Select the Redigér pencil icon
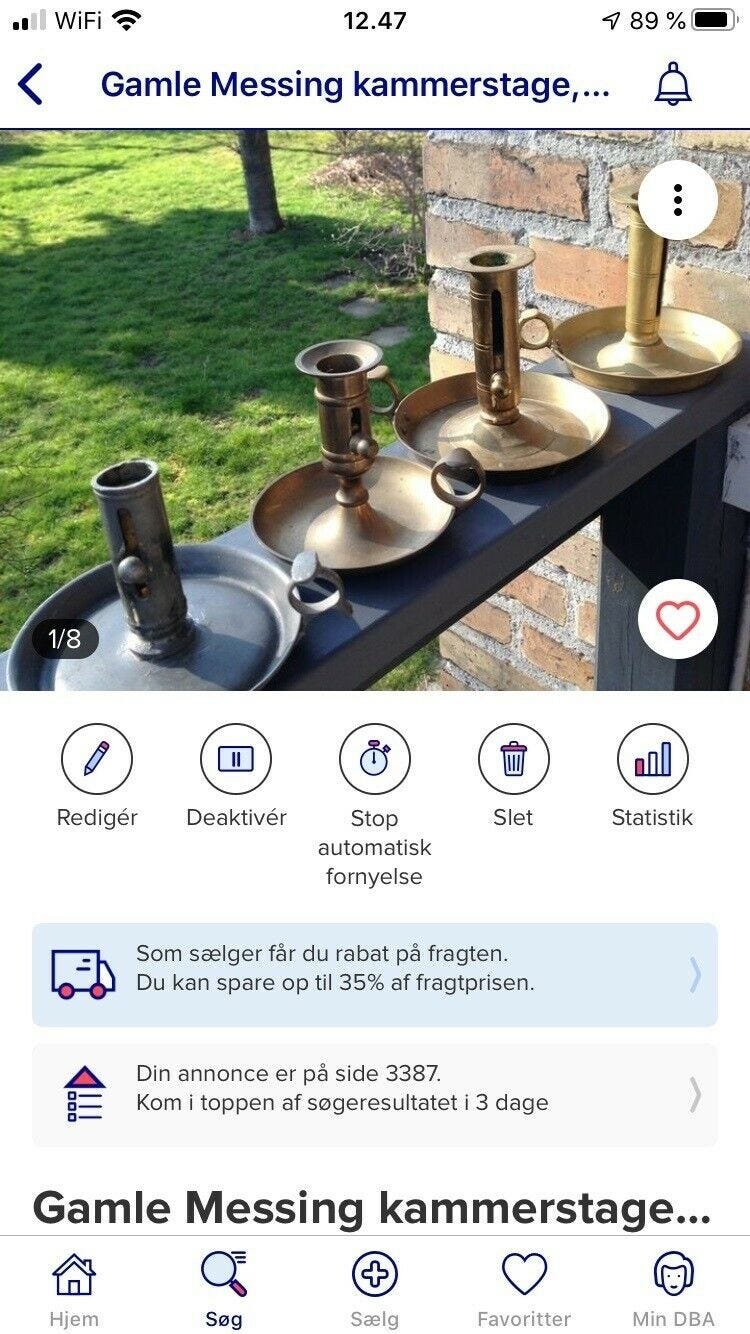This screenshot has width=750, height=1334. click(x=97, y=761)
